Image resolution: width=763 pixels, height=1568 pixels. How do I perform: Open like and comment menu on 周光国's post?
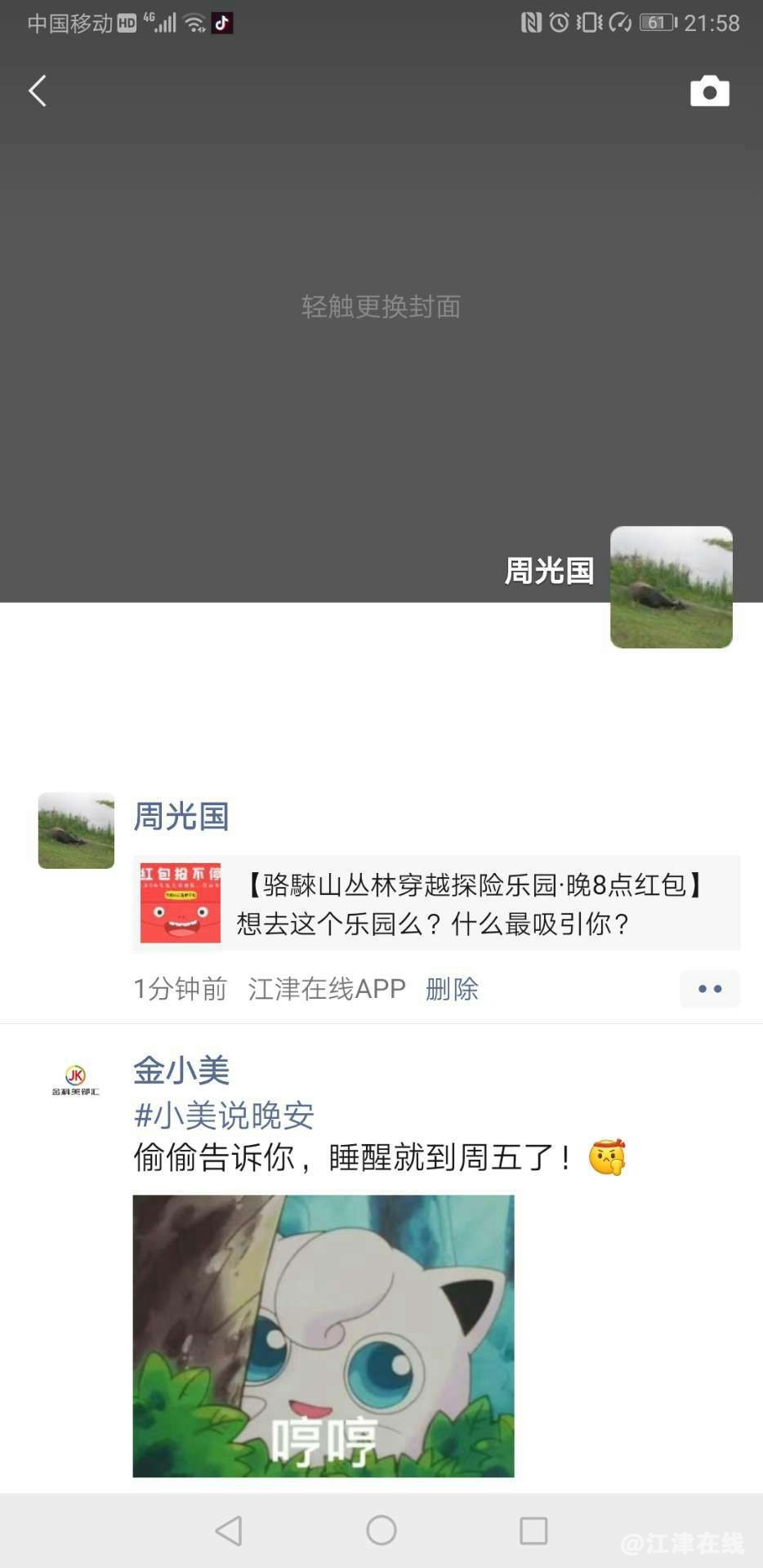(x=709, y=989)
